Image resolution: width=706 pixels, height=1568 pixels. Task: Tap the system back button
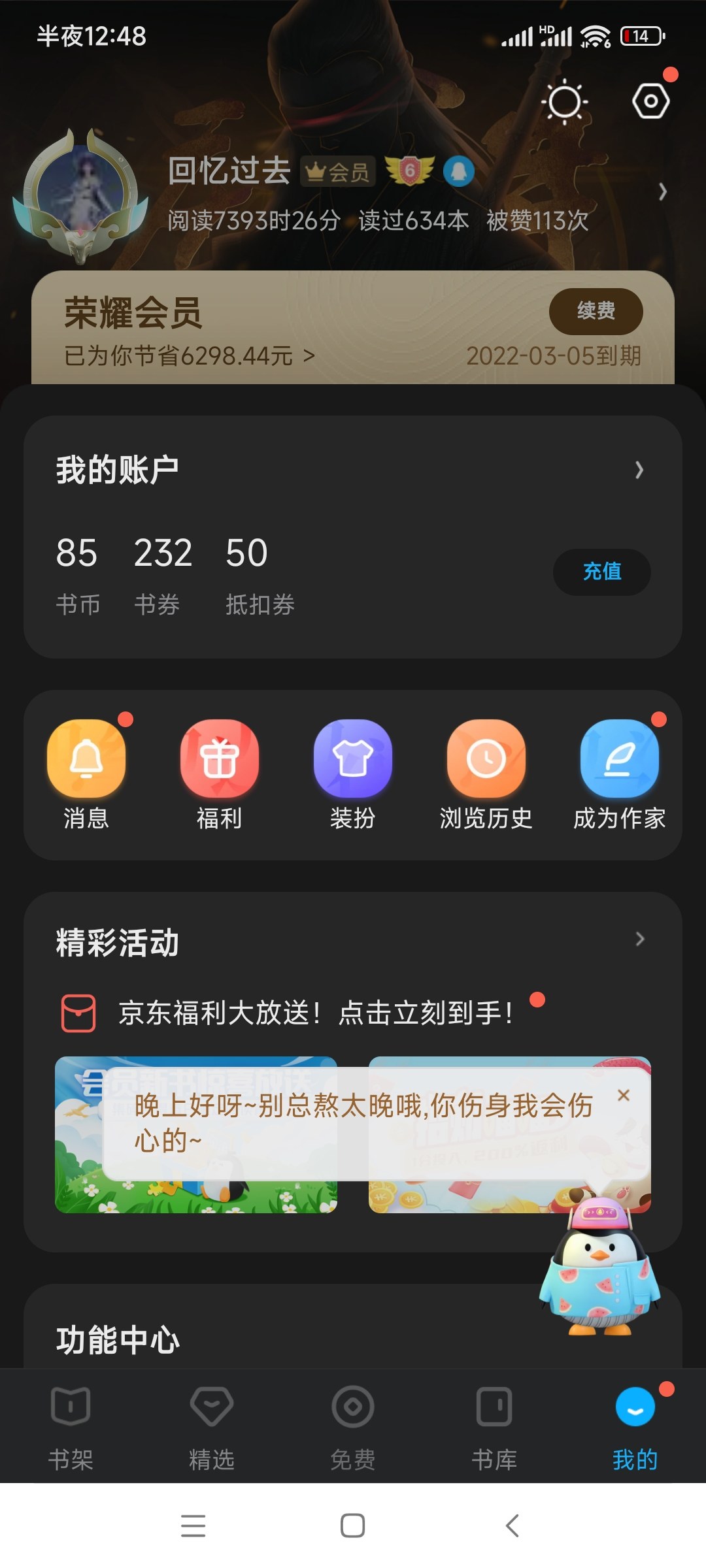click(513, 1526)
